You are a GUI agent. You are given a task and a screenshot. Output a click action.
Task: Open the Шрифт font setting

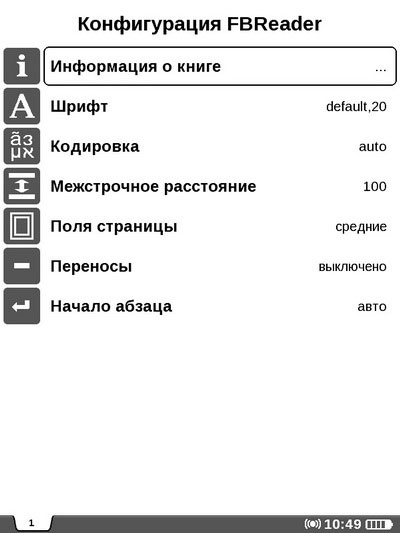[220, 106]
